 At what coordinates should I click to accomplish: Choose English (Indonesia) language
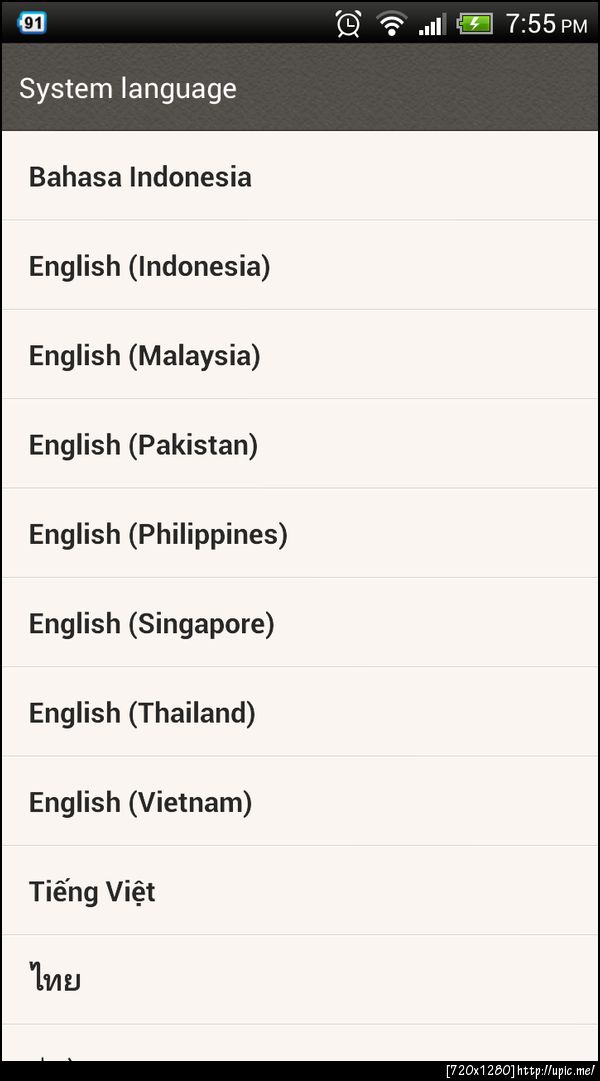pyautogui.click(x=150, y=266)
